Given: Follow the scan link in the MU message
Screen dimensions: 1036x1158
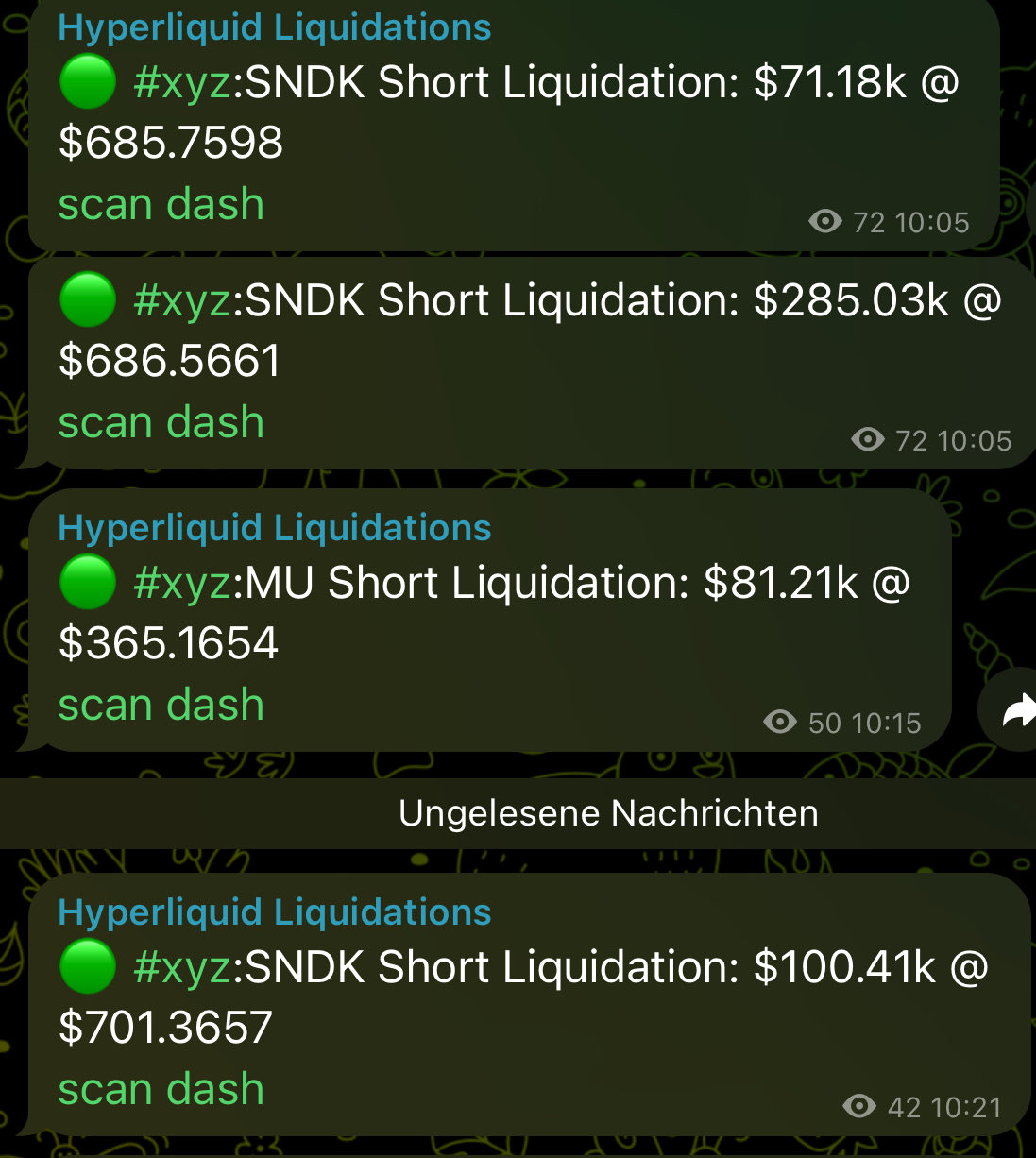Looking at the screenshot, I should point(105,706).
